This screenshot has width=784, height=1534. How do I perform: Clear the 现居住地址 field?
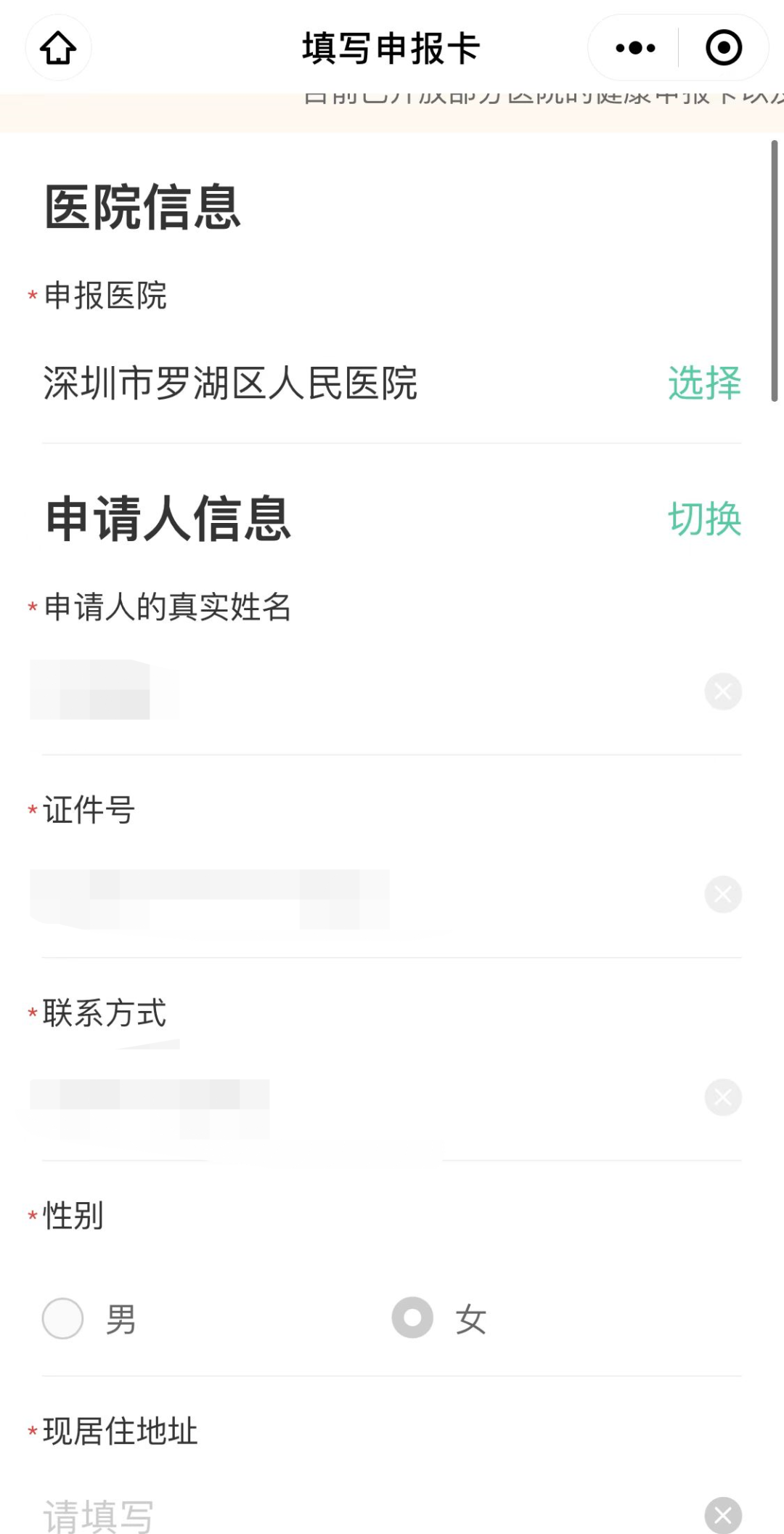click(723, 1515)
